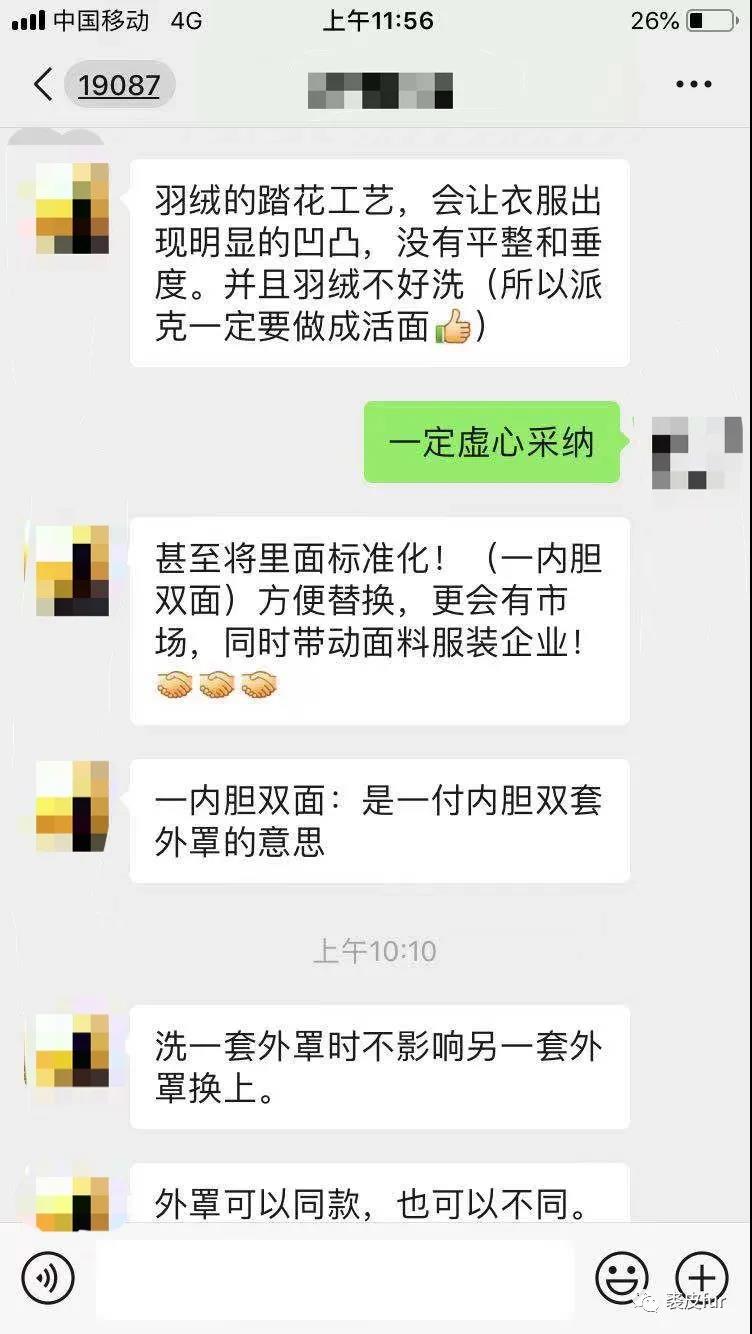The width and height of the screenshot is (752, 1334).
Task: Go back to the chat list
Action: [43, 85]
